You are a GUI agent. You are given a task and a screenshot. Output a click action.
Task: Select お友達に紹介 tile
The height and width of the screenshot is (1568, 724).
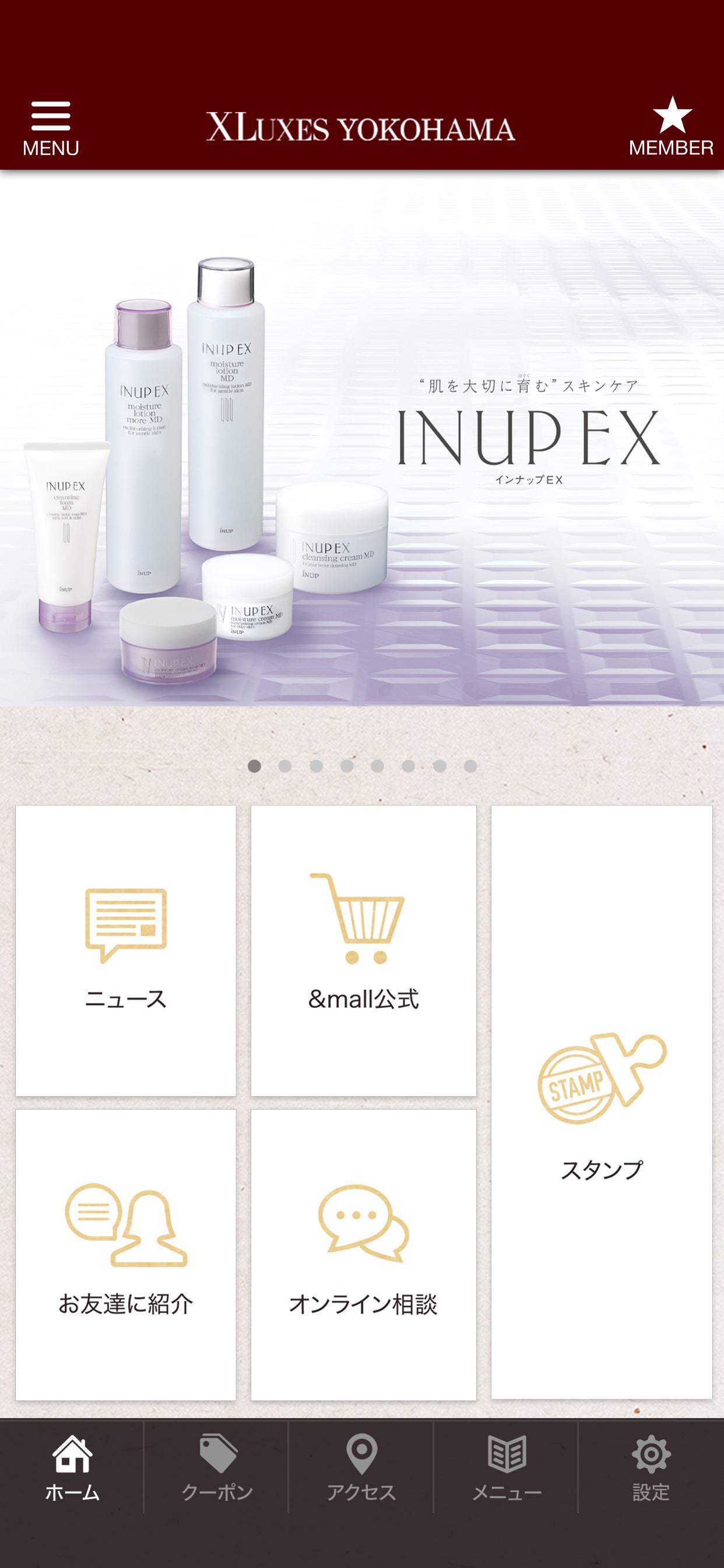click(126, 1255)
